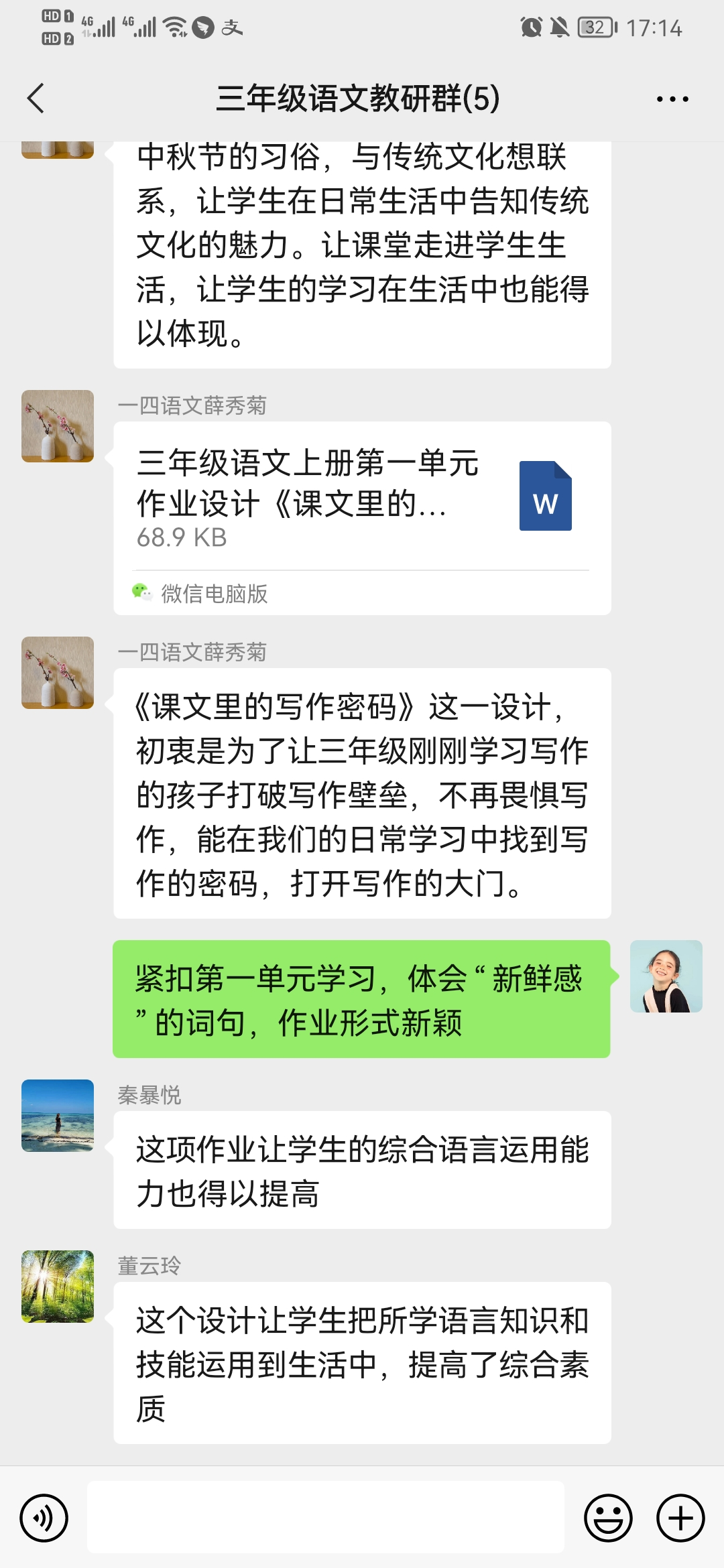The width and height of the screenshot is (724, 1568).
Task: Tap the message input field
Action: click(x=326, y=1518)
